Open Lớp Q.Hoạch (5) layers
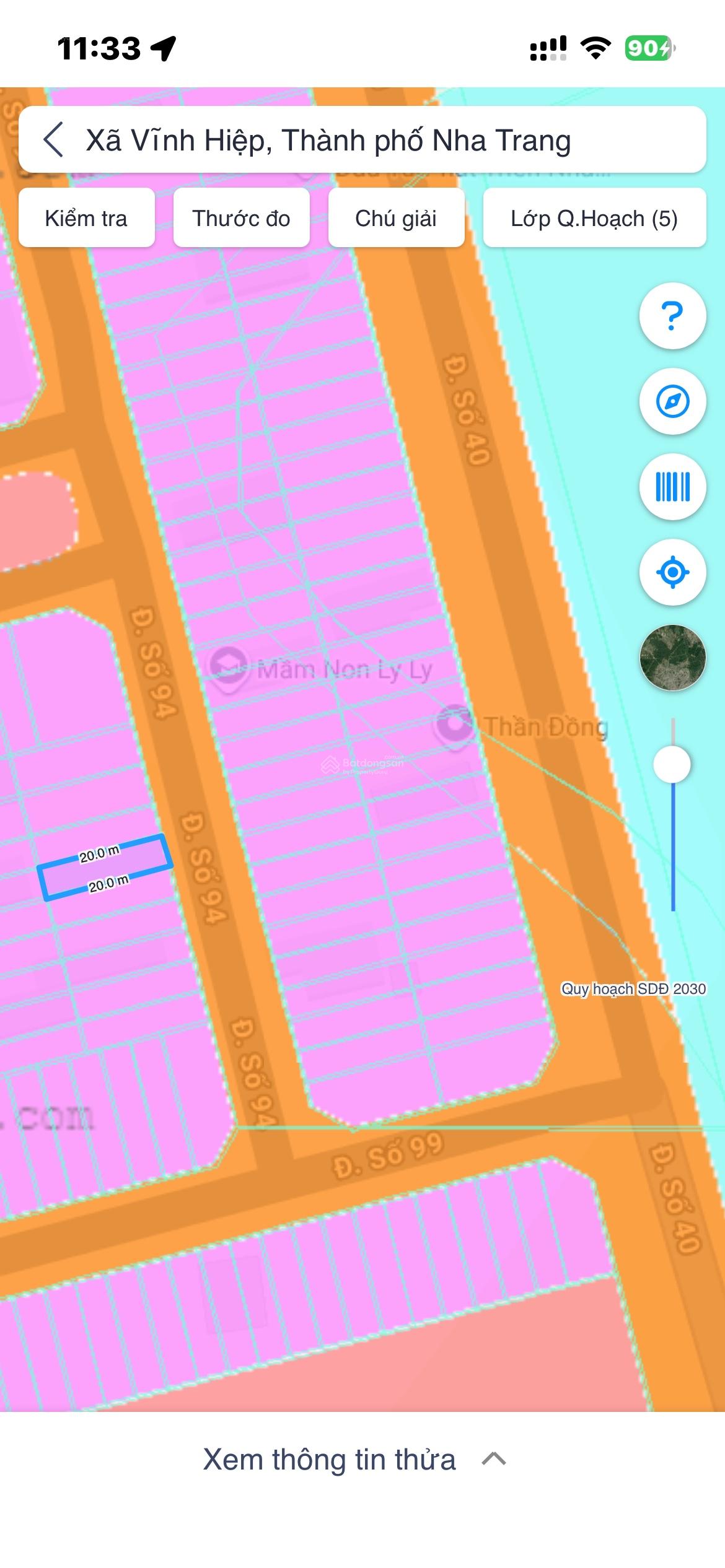Screen dimensions: 725x1568 594,218
